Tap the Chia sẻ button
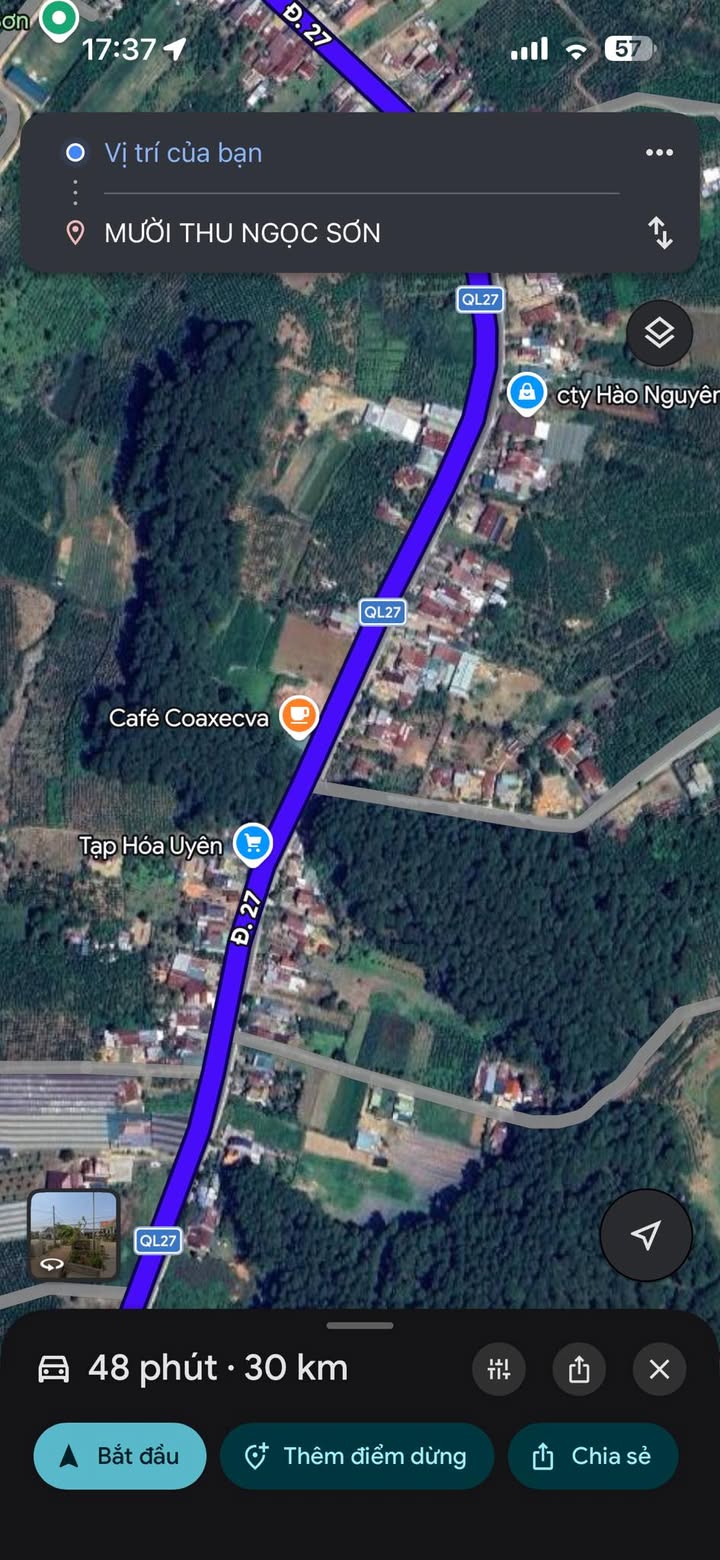Viewport: 720px width, 1560px height. (593, 1456)
